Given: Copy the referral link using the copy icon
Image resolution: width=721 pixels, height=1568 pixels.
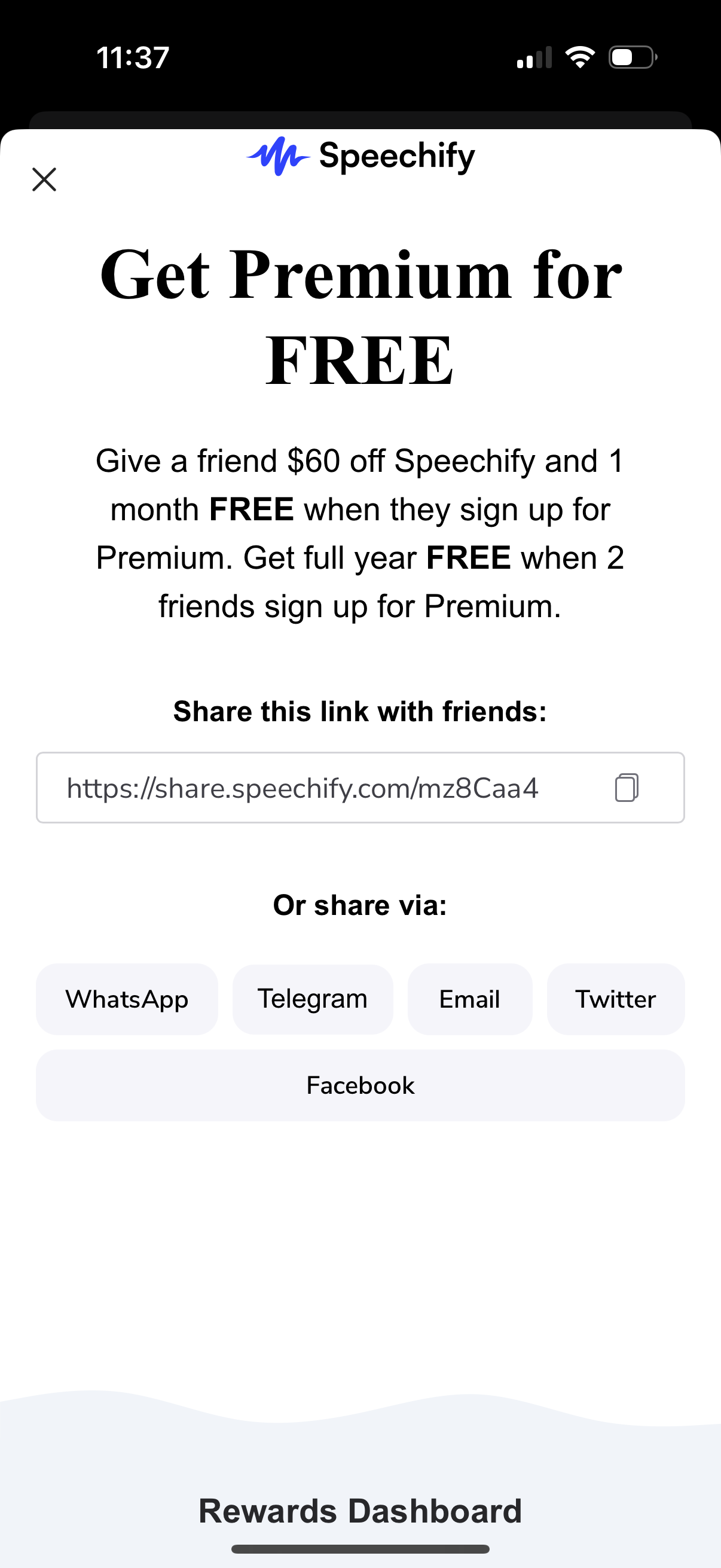Looking at the screenshot, I should click(627, 787).
